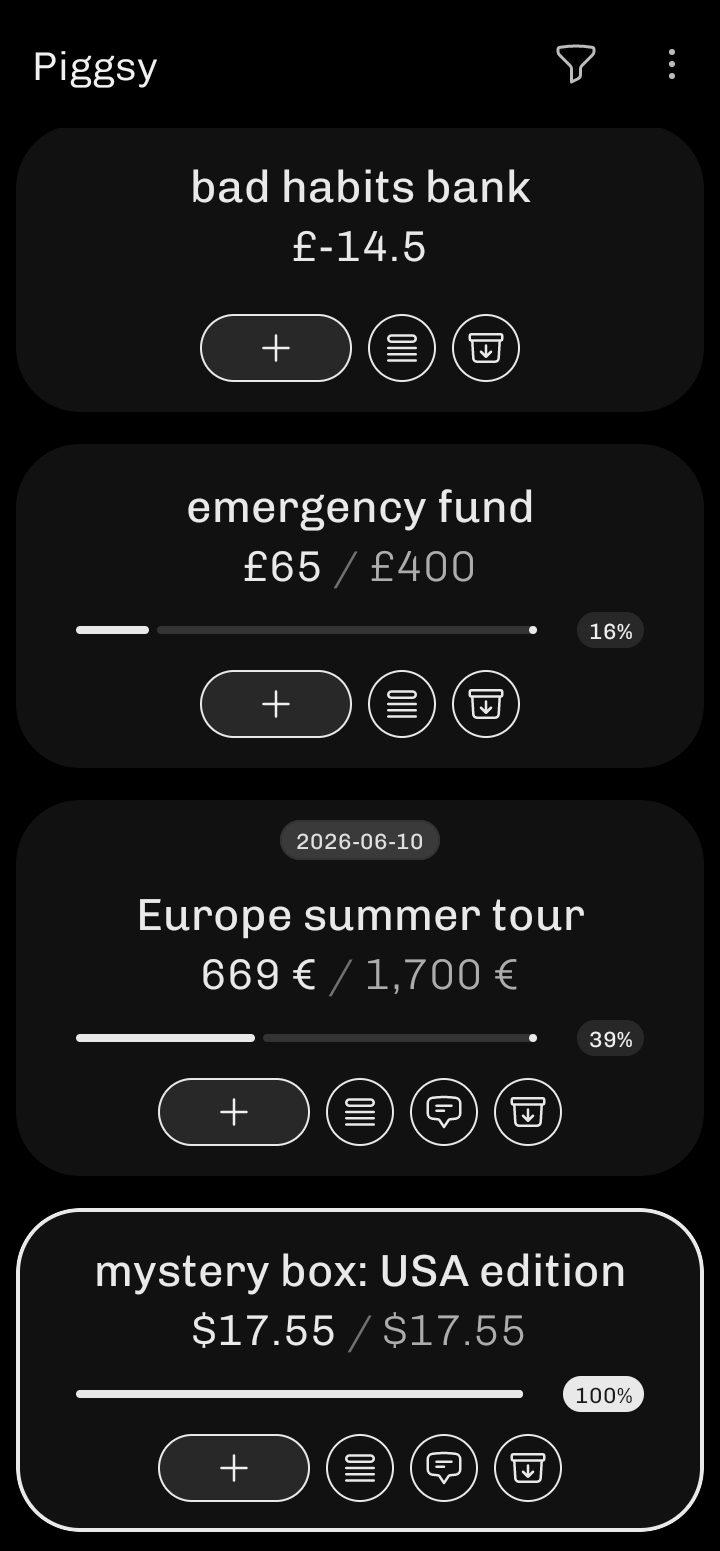Open the overflow menu

point(671,64)
